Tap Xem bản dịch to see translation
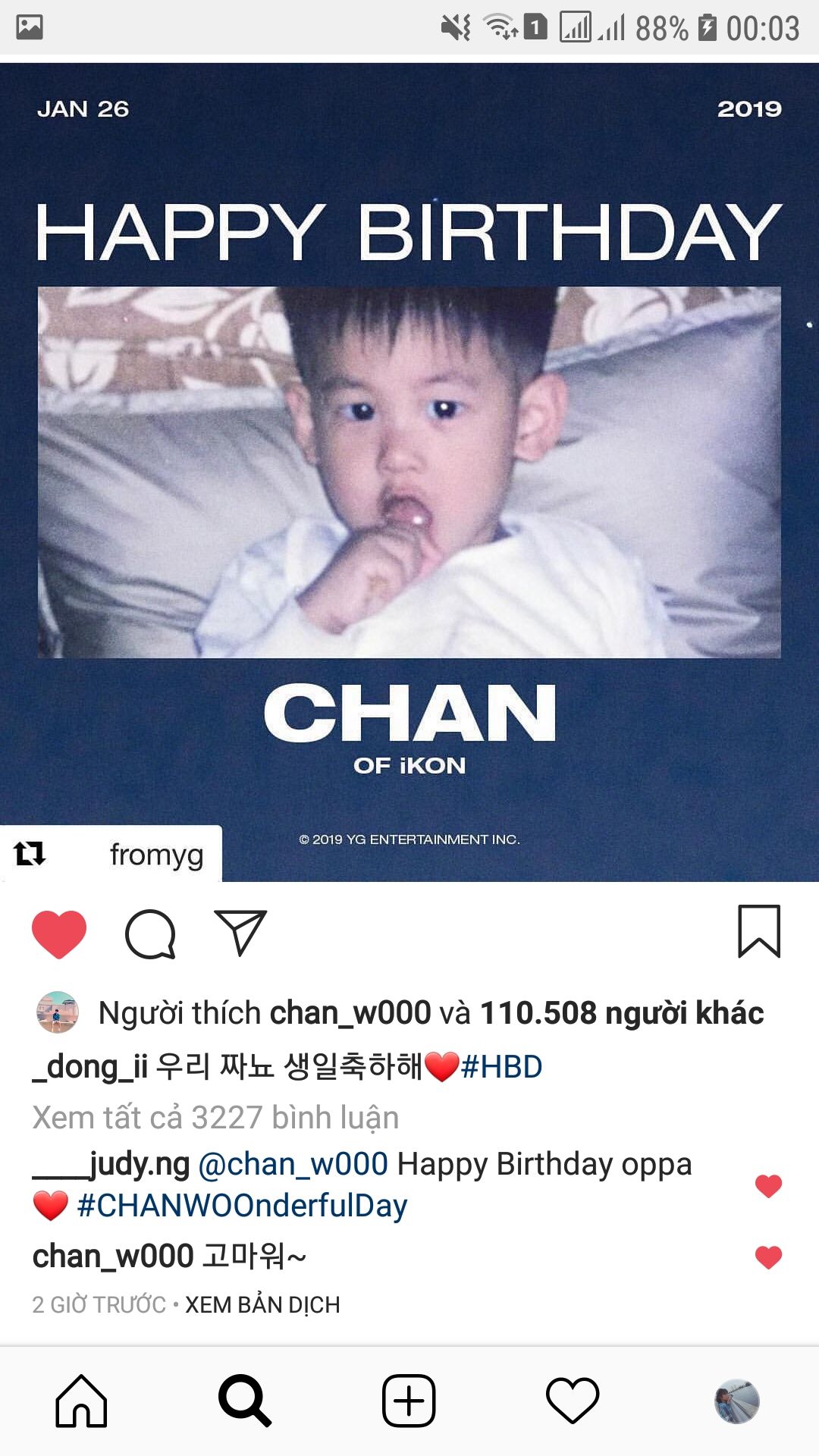Viewport: 819px width, 1456px height. point(262,1304)
